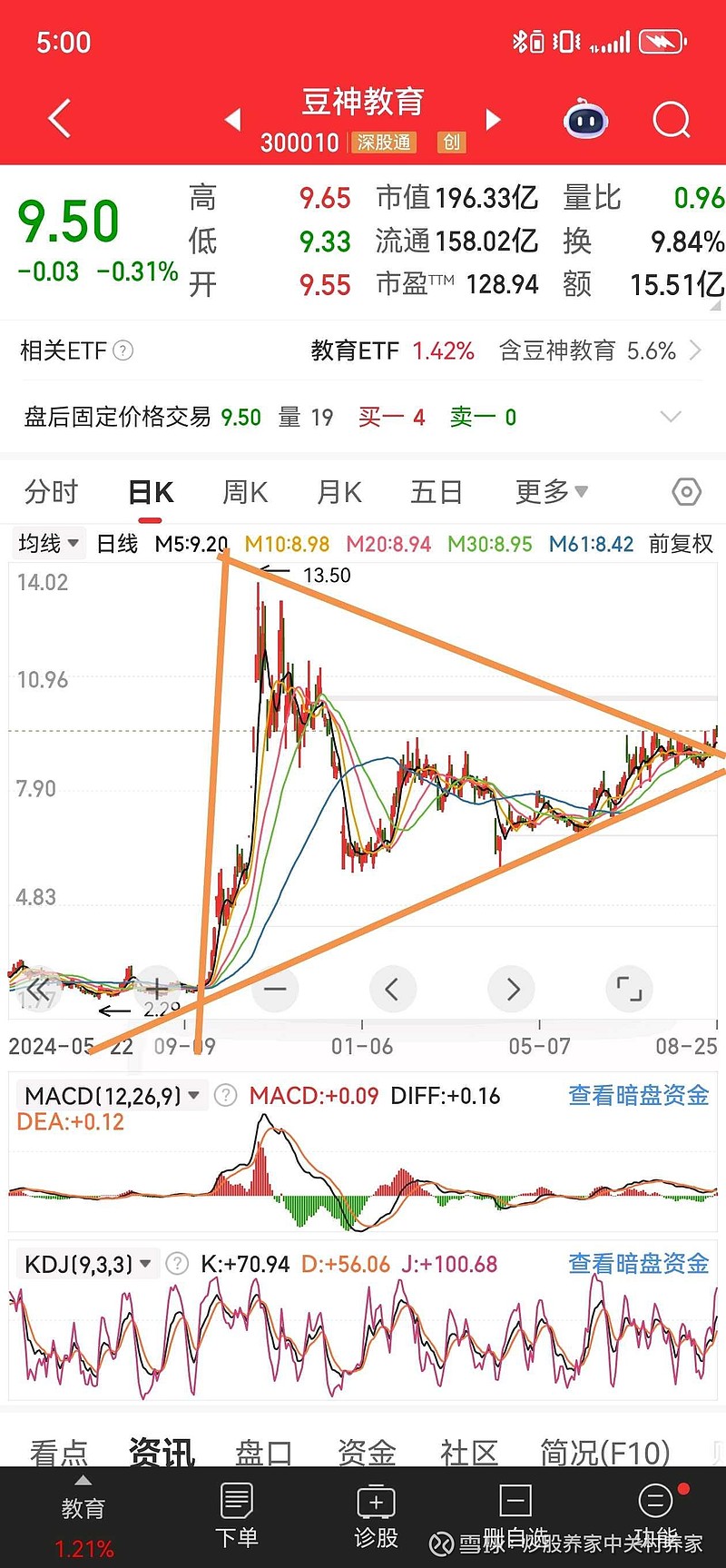Switch to the previous stock with the left triangle
Screen dimensions: 726x1568
[233, 119]
